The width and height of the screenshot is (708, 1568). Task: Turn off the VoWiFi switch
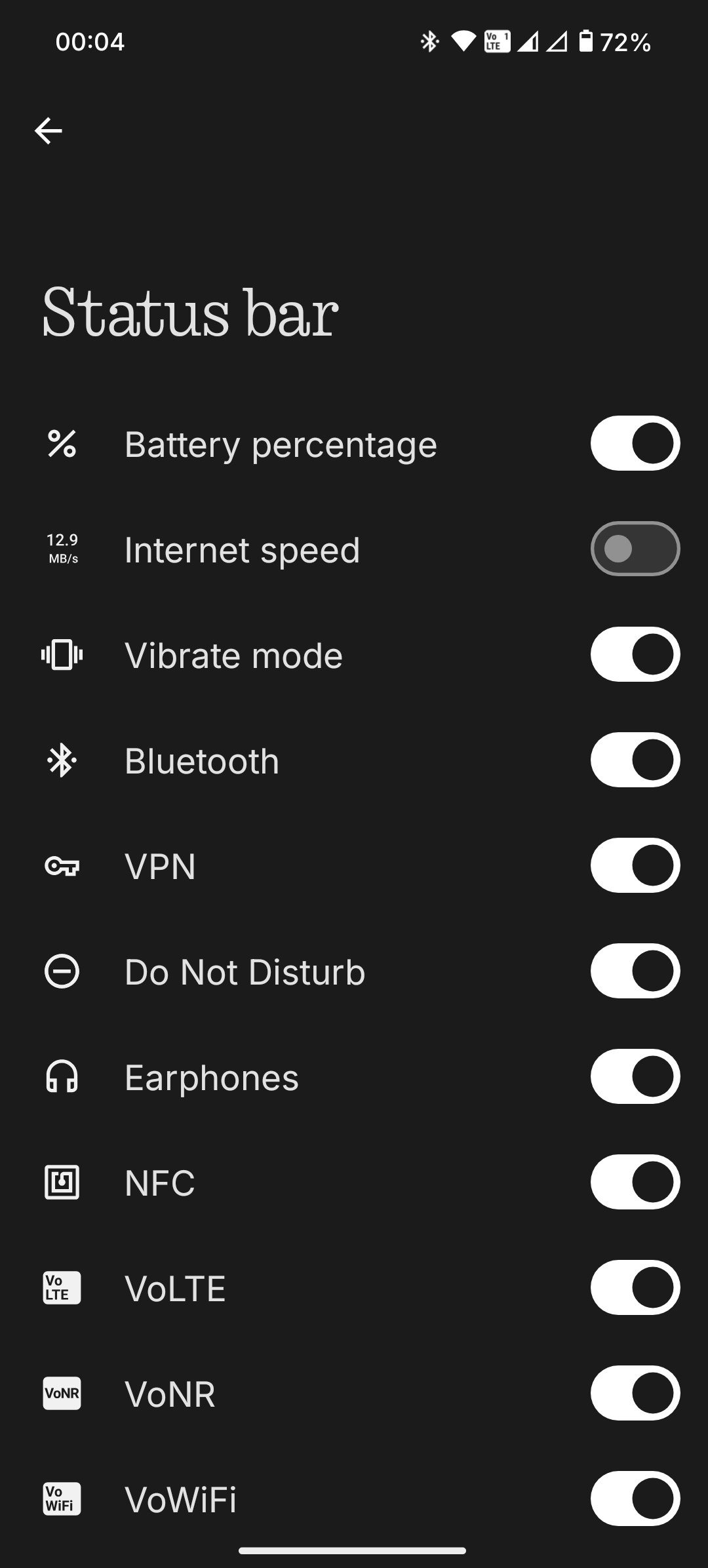[635, 1499]
